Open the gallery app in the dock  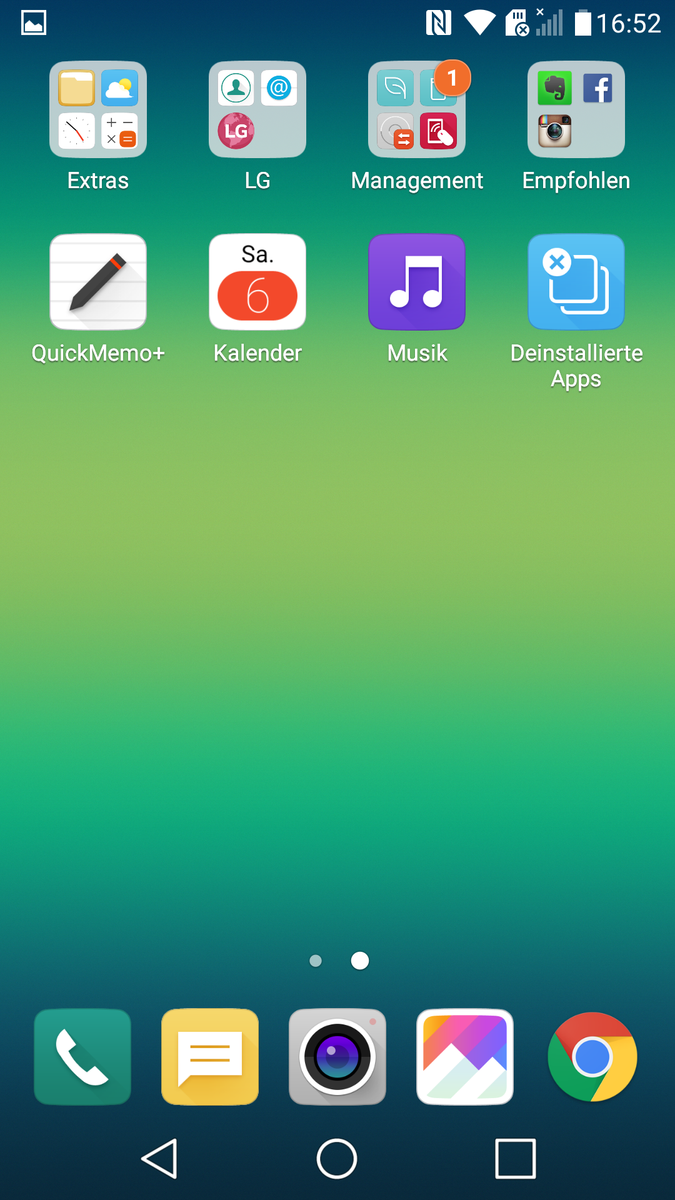(x=465, y=1057)
